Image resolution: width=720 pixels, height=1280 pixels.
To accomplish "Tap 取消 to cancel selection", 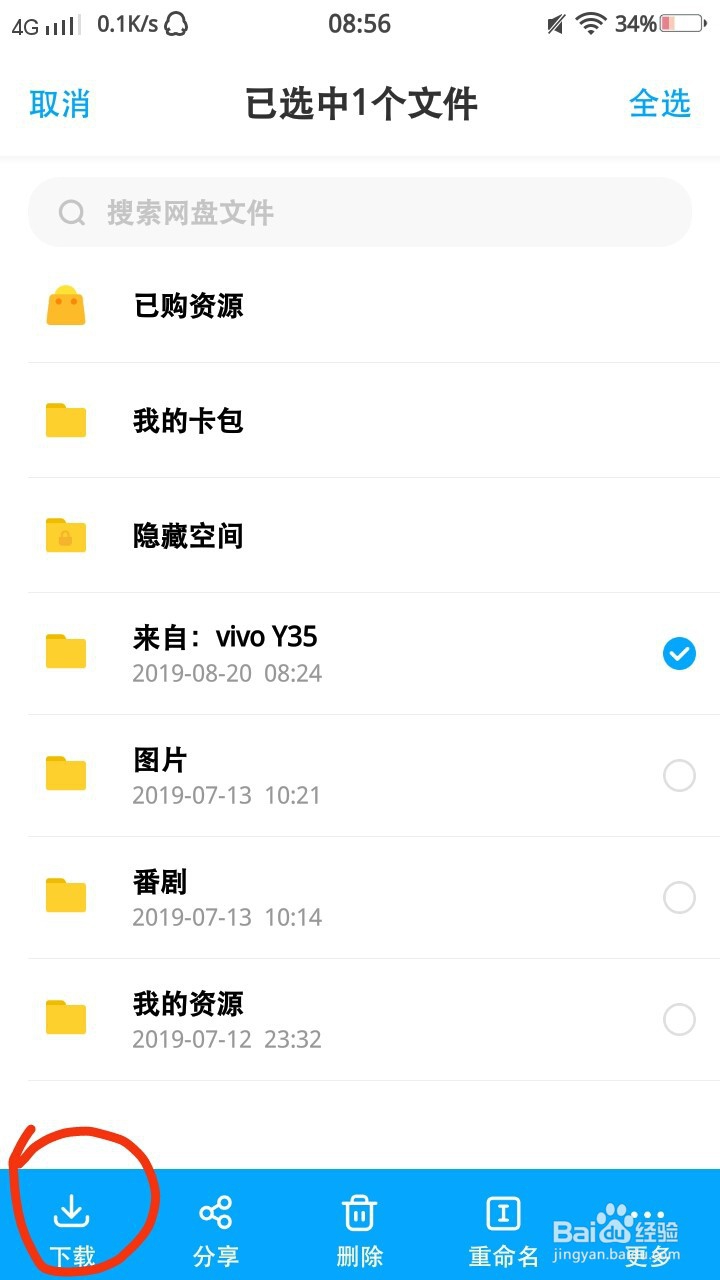I will (60, 104).
